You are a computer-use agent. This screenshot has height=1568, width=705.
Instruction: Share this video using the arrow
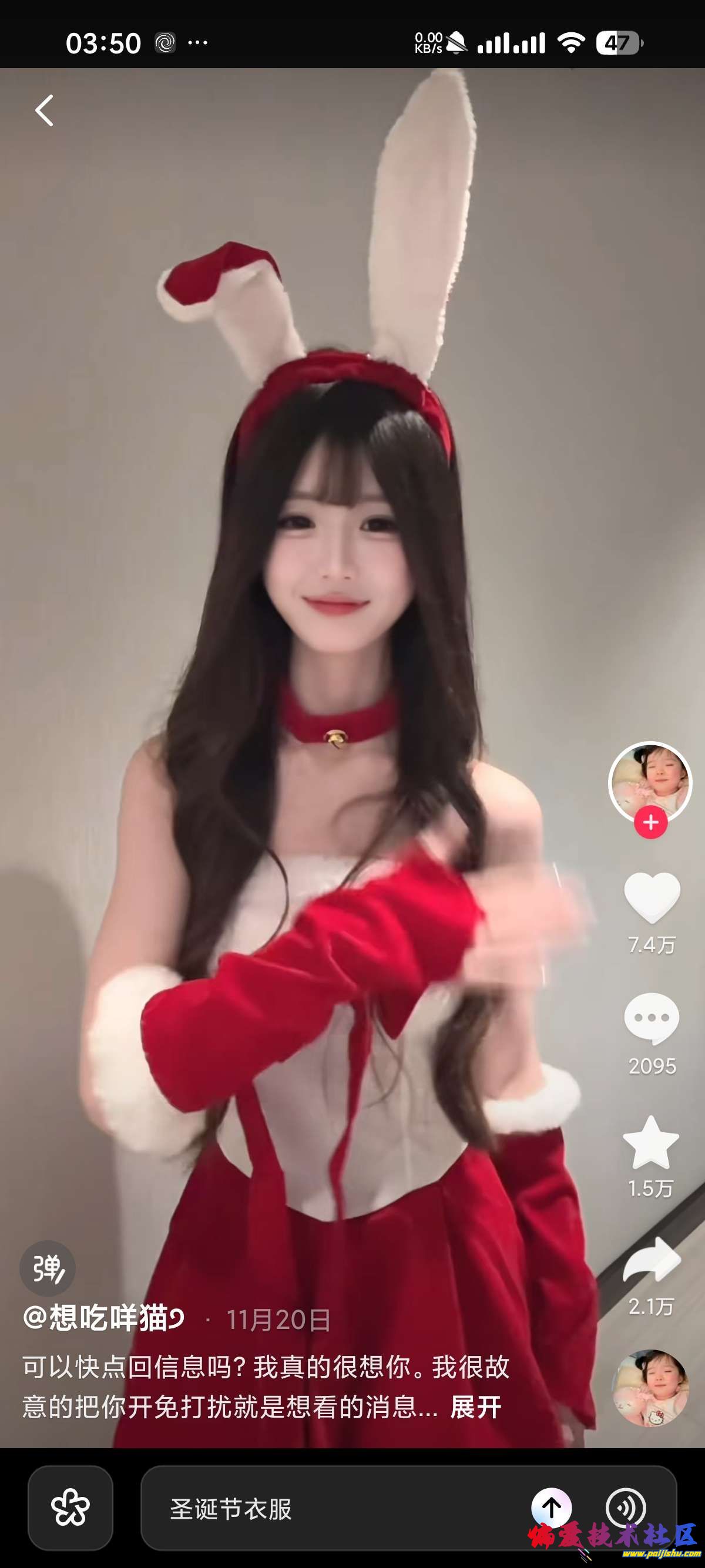click(652, 1261)
